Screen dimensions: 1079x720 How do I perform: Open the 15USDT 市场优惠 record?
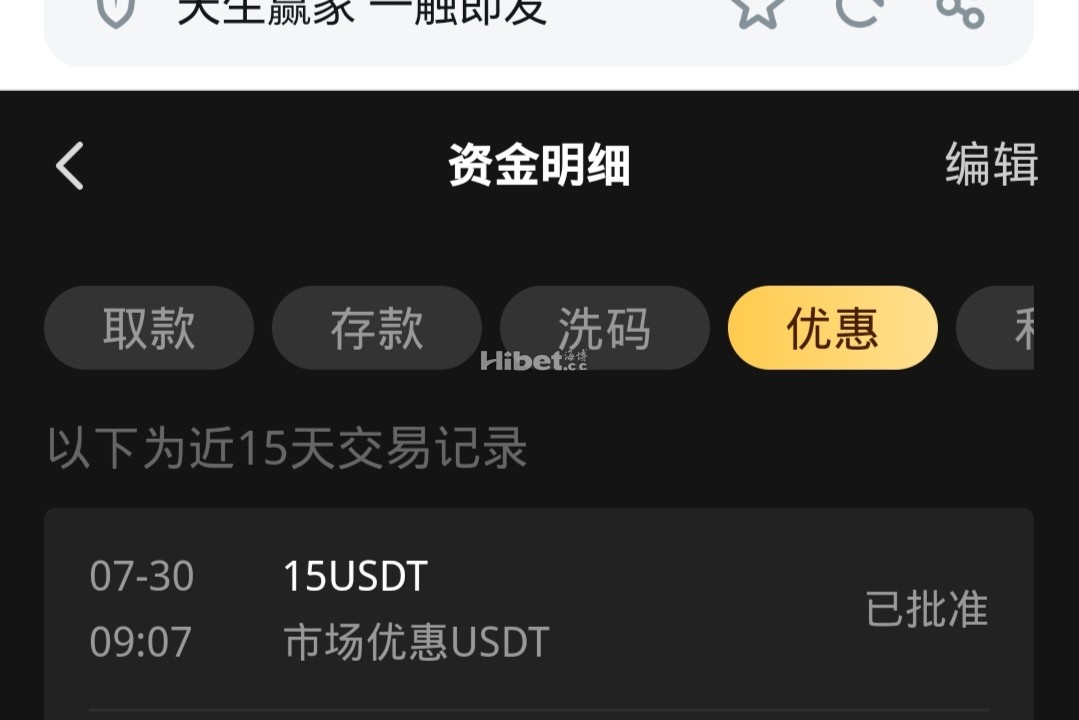click(538, 608)
